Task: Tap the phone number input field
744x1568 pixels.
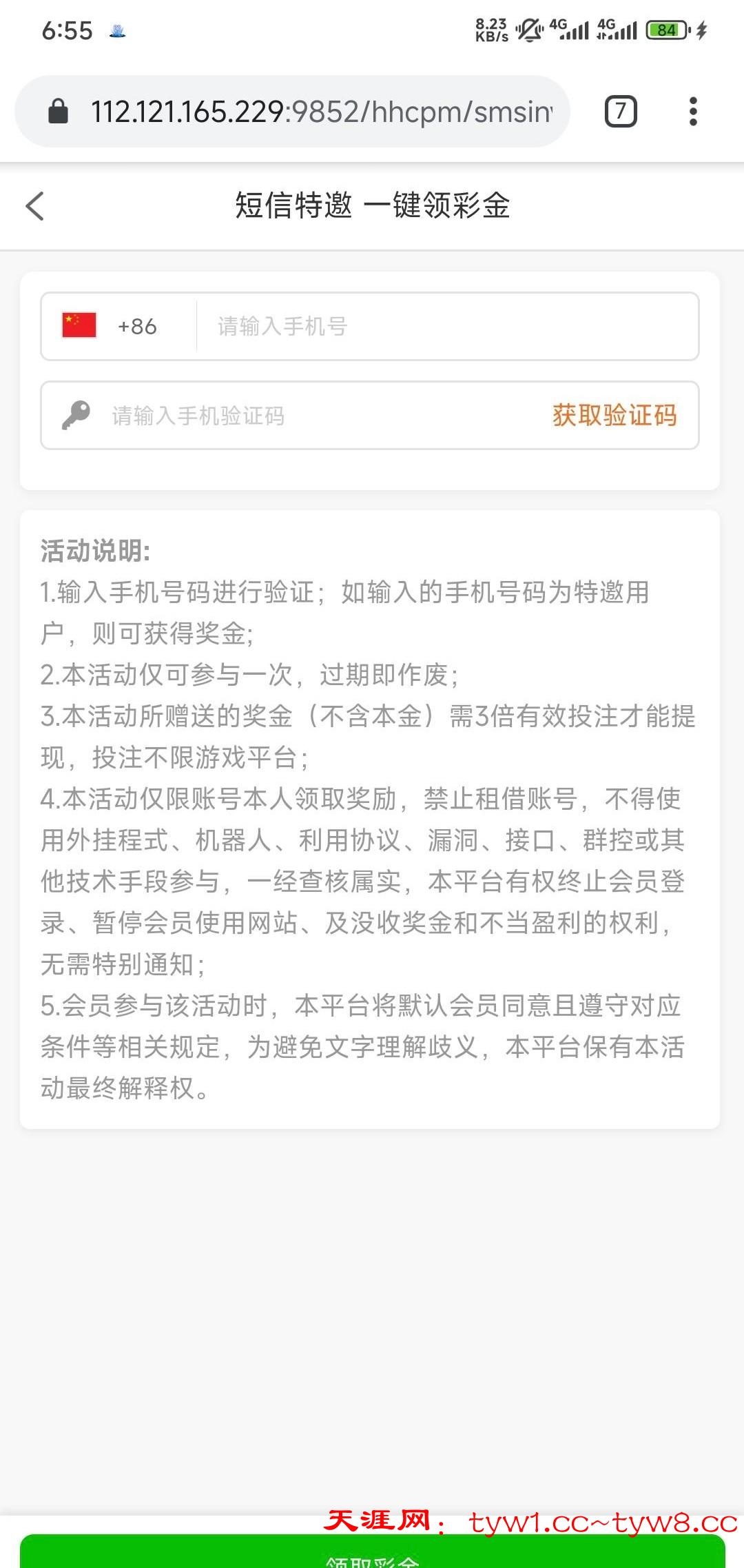Action: click(448, 326)
